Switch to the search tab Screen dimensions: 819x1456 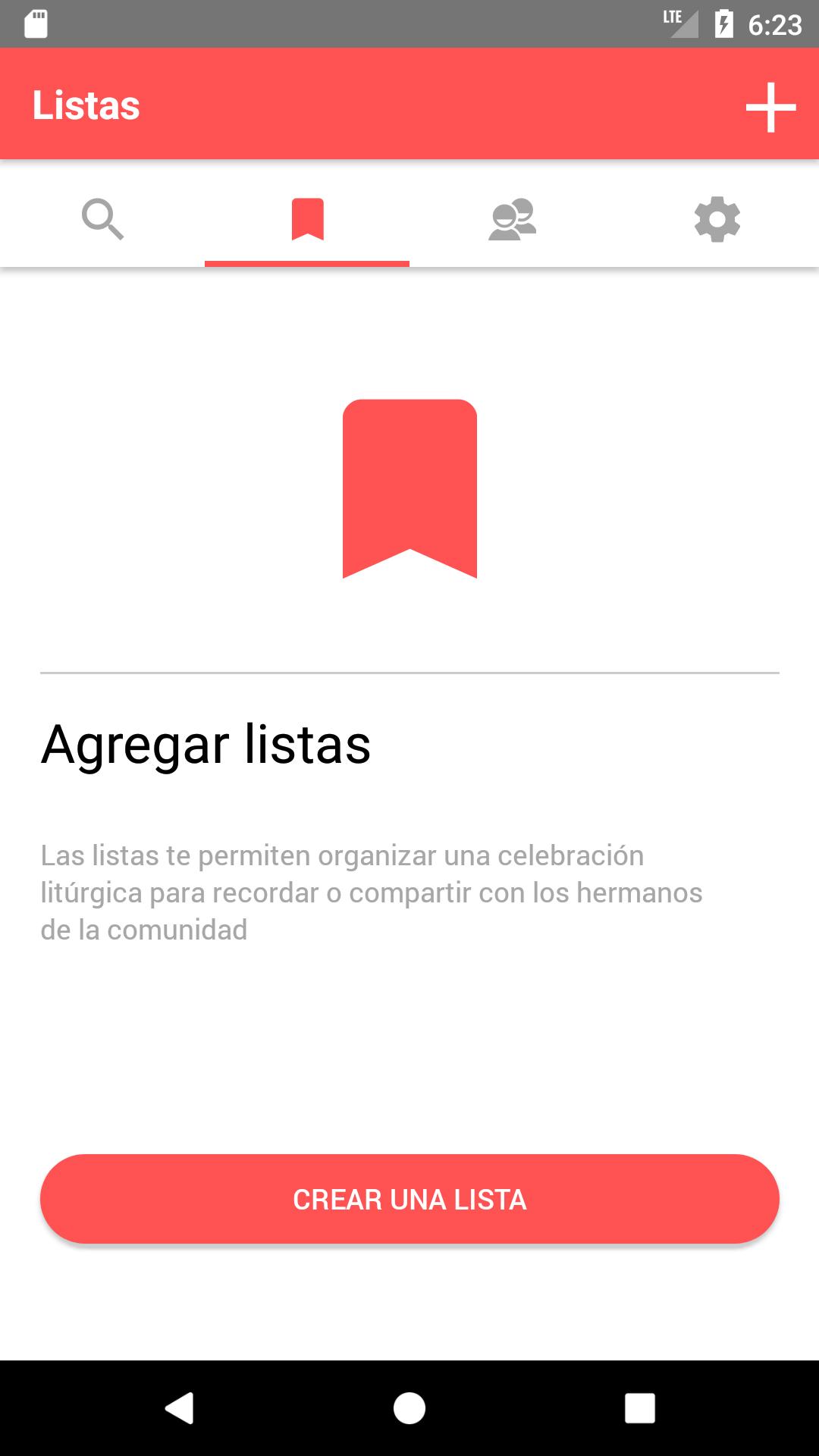(102, 219)
